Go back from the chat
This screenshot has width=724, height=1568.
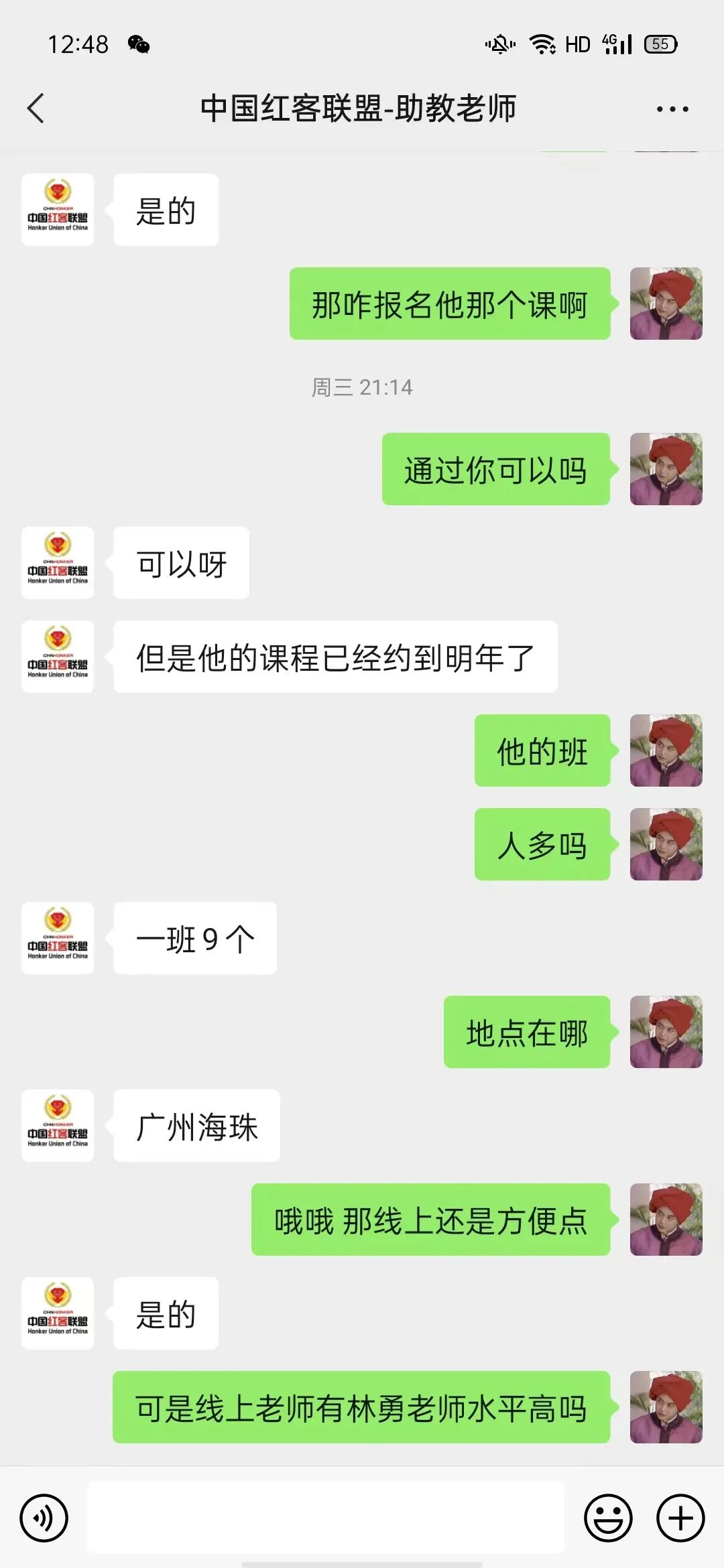pos(36,109)
